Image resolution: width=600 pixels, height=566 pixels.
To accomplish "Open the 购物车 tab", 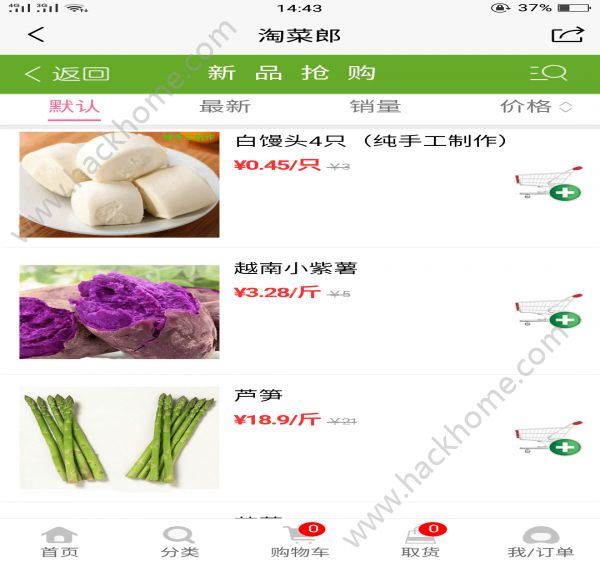I will click(x=300, y=542).
